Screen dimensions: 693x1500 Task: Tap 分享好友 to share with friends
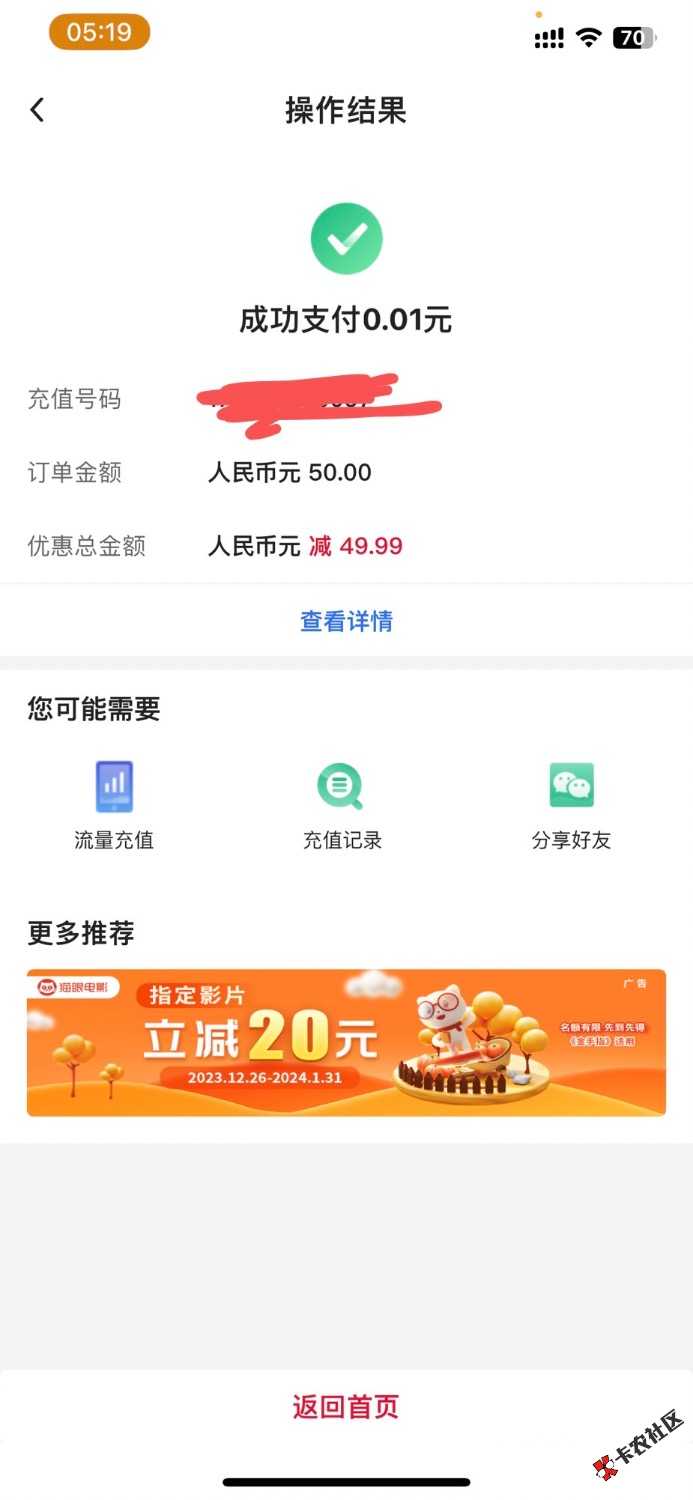pos(571,805)
